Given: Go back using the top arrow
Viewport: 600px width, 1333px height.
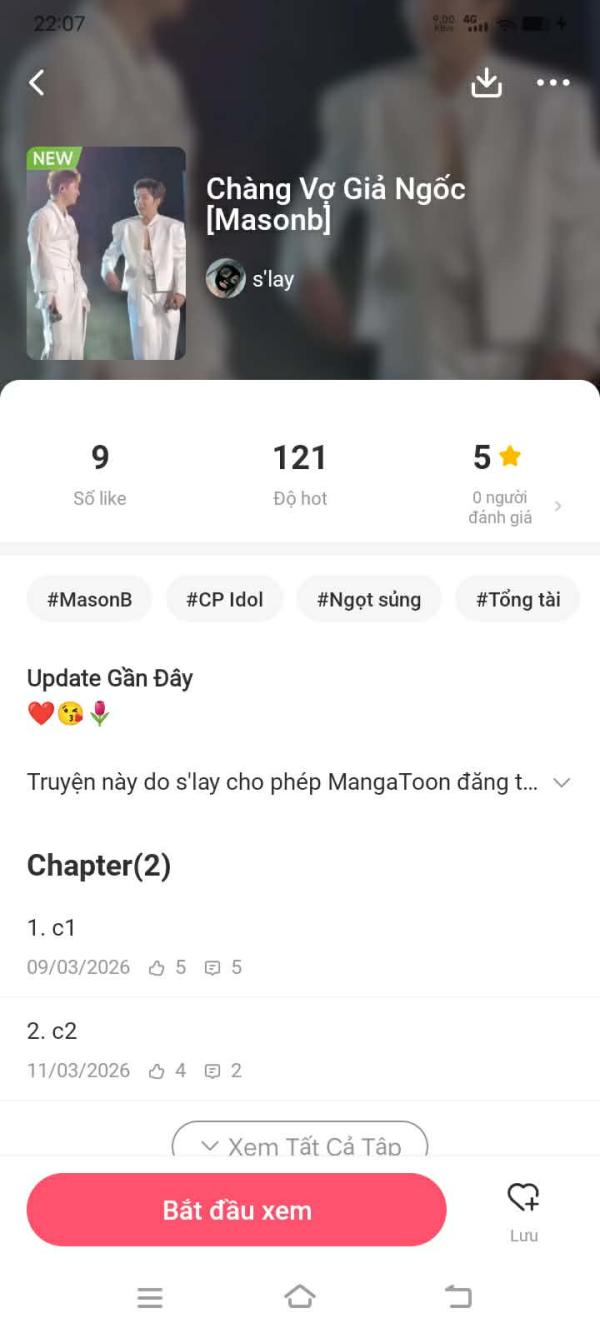Looking at the screenshot, I should (x=37, y=83).
